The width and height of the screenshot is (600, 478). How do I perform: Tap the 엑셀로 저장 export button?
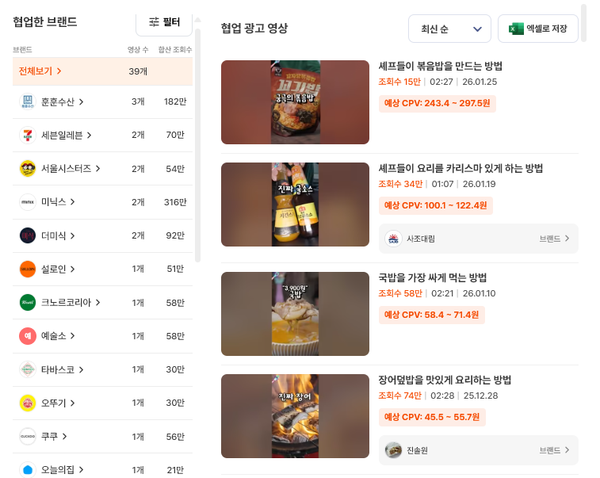[538, 29]
